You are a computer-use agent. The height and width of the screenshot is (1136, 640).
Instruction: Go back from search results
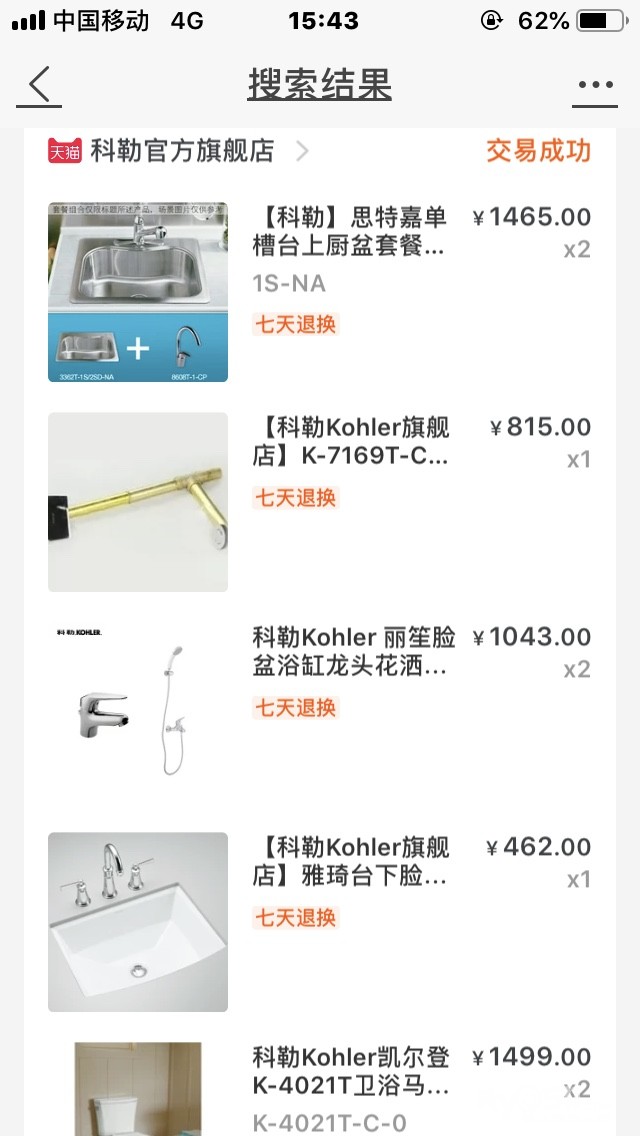pyautogui.click(x=38, y=85)
